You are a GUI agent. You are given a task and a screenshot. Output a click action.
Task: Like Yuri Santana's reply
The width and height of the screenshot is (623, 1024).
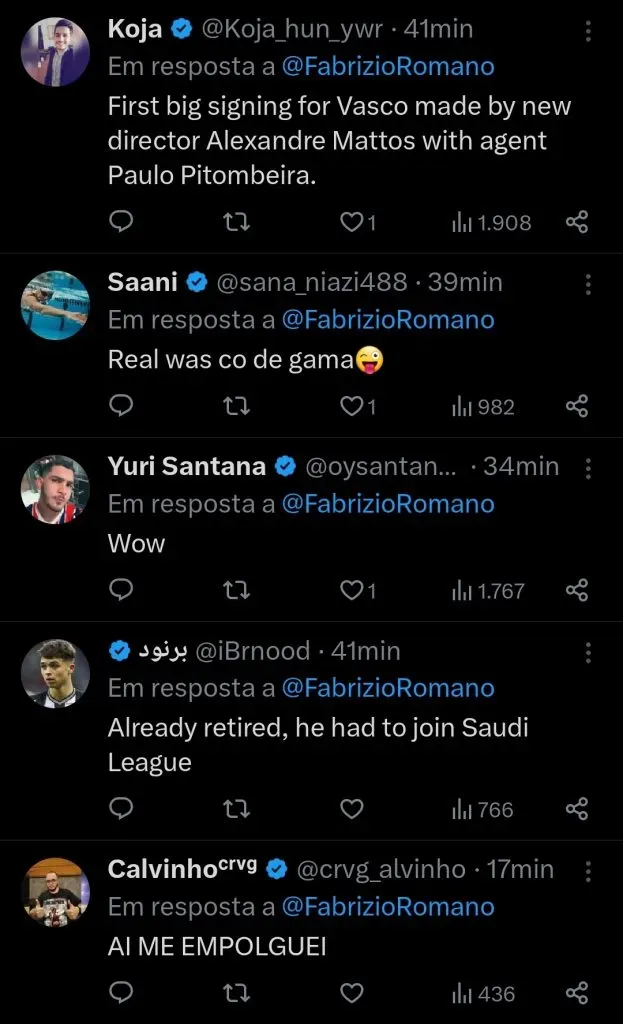tap(351, 590)
